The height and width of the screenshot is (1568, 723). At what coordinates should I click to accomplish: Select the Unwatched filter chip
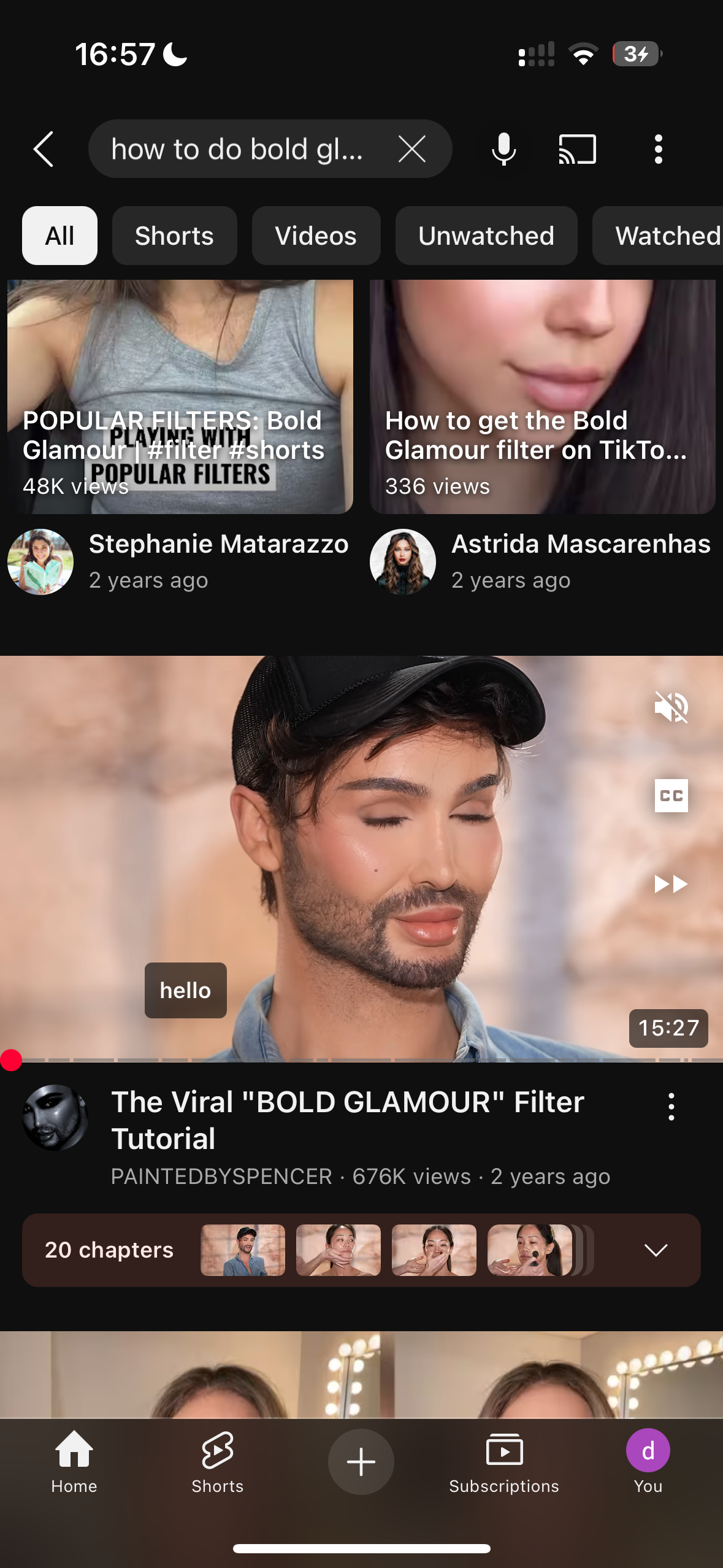[x=486, y=236]
